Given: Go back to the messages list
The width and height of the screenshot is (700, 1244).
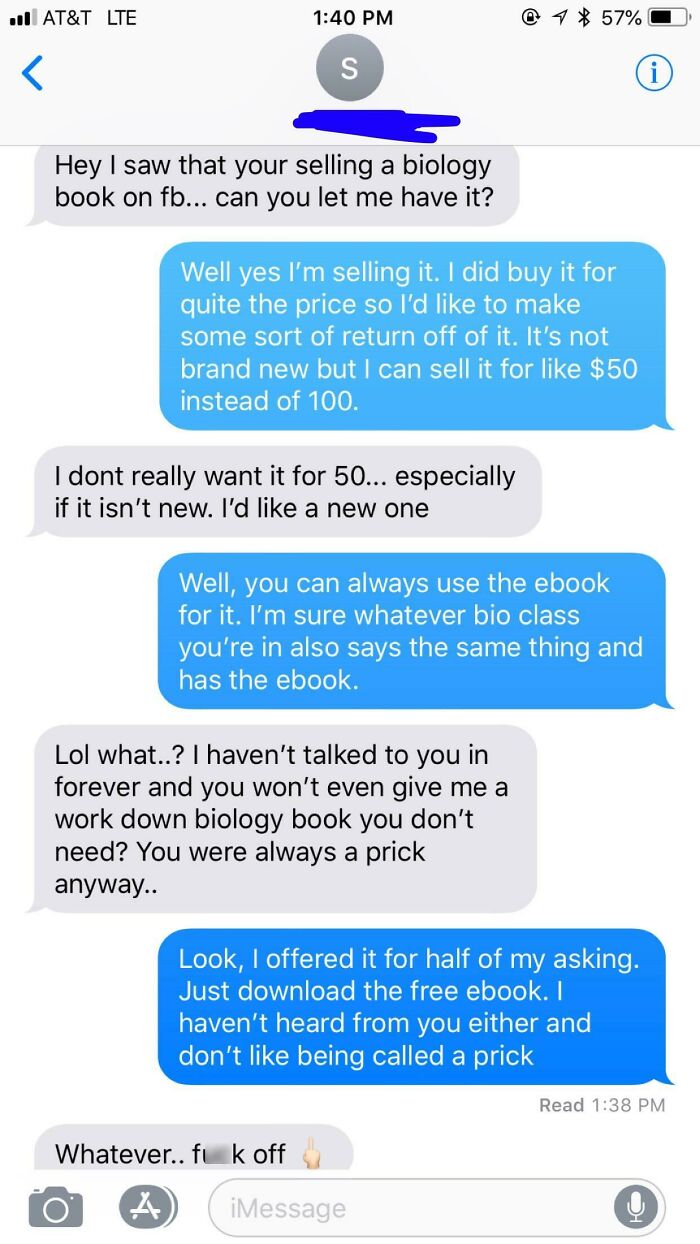Looking at the screenshot, I should 33,73.
